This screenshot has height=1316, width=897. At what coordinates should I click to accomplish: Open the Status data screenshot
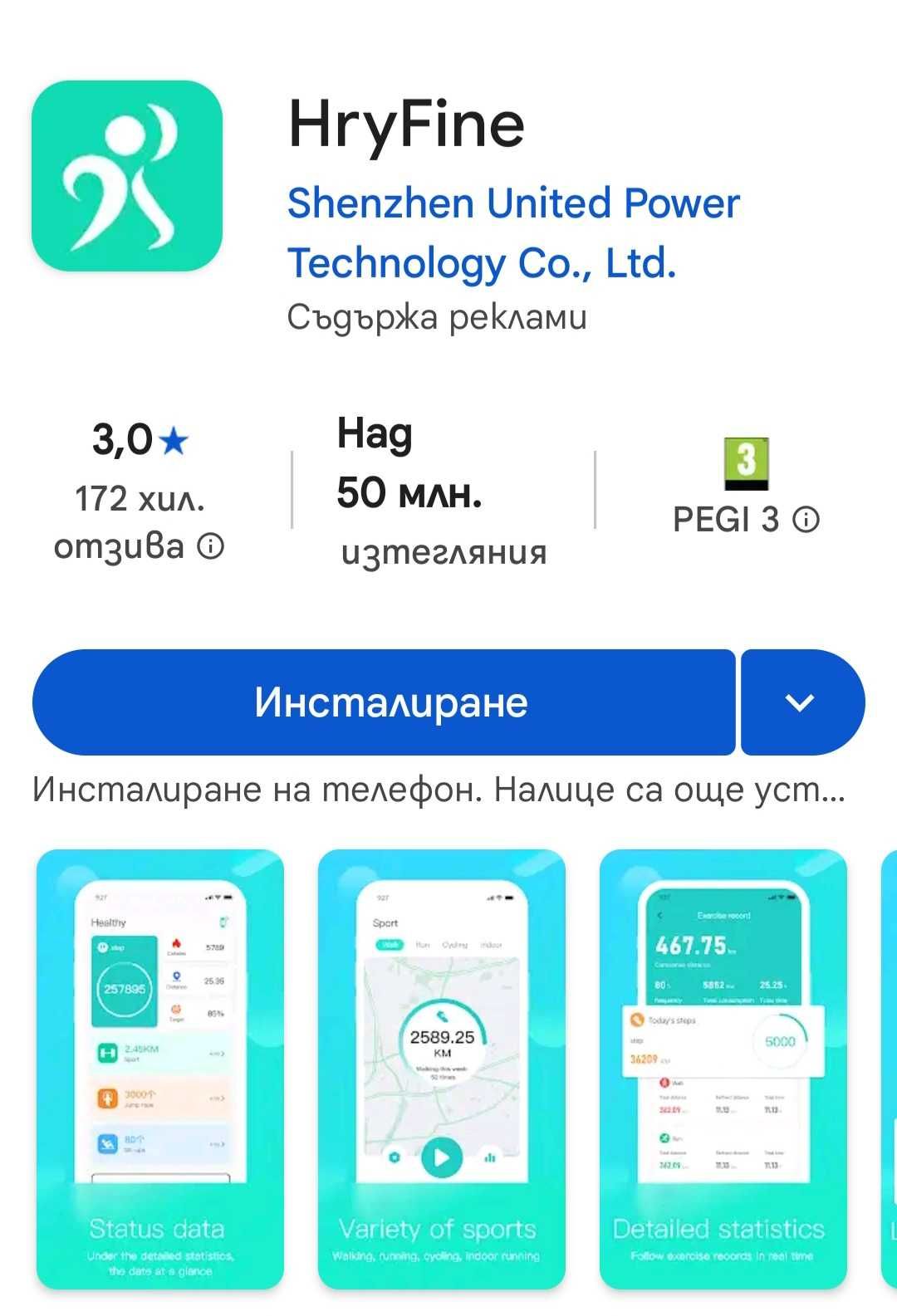[159, 1069]
